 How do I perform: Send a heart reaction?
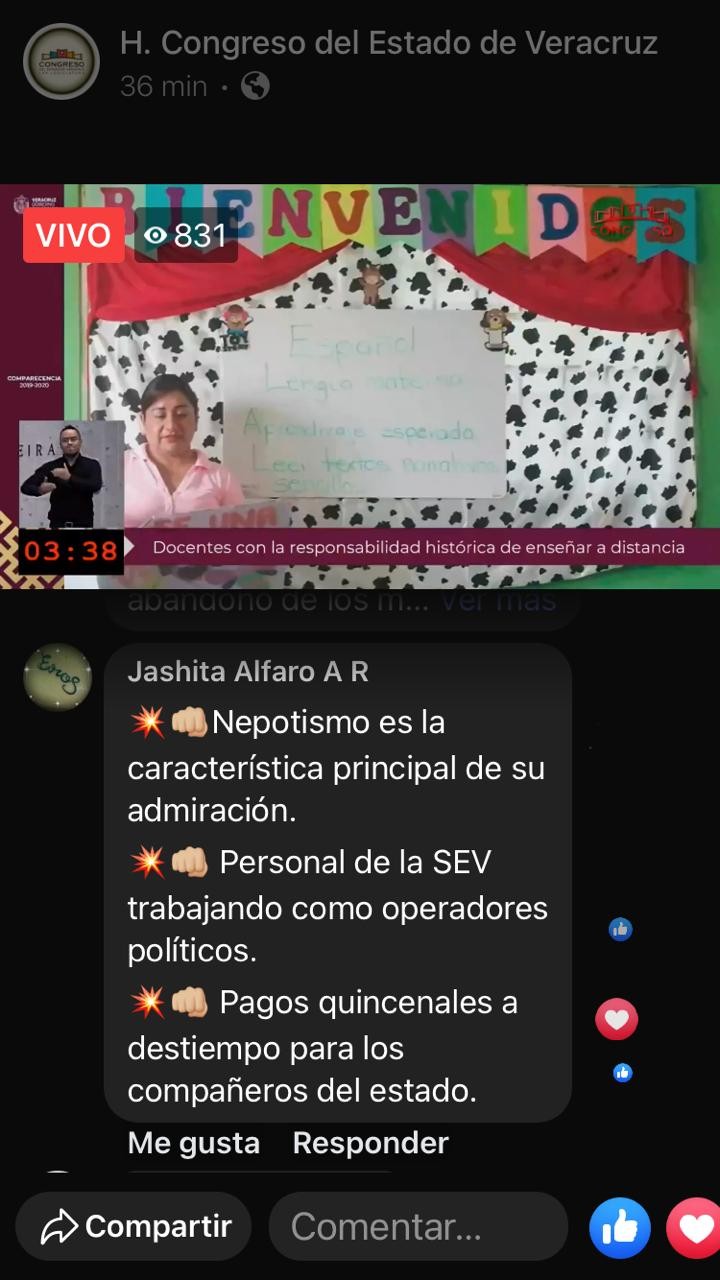click(x=696, y=1227)
